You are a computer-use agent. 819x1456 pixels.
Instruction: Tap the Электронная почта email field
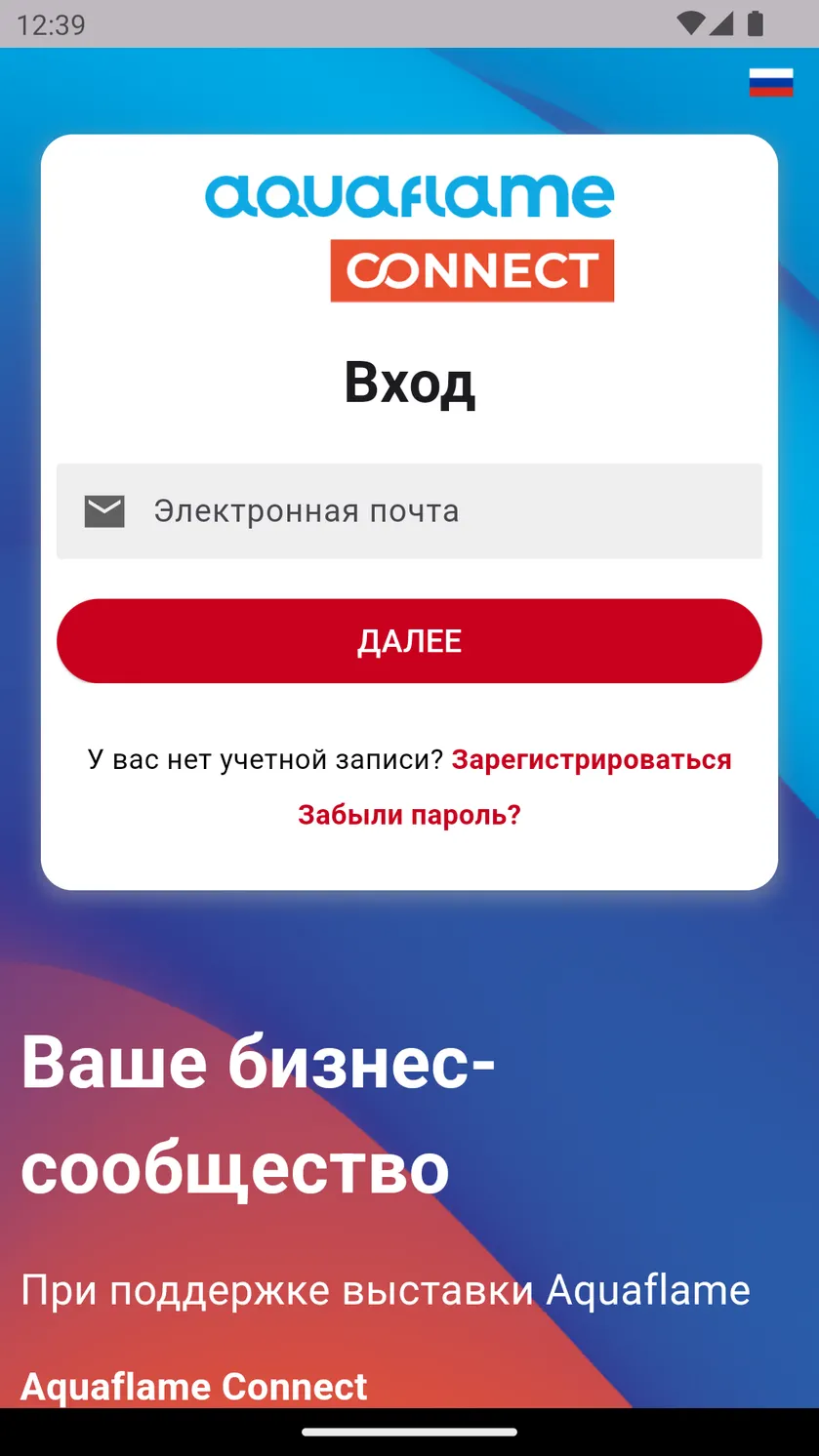409,511
